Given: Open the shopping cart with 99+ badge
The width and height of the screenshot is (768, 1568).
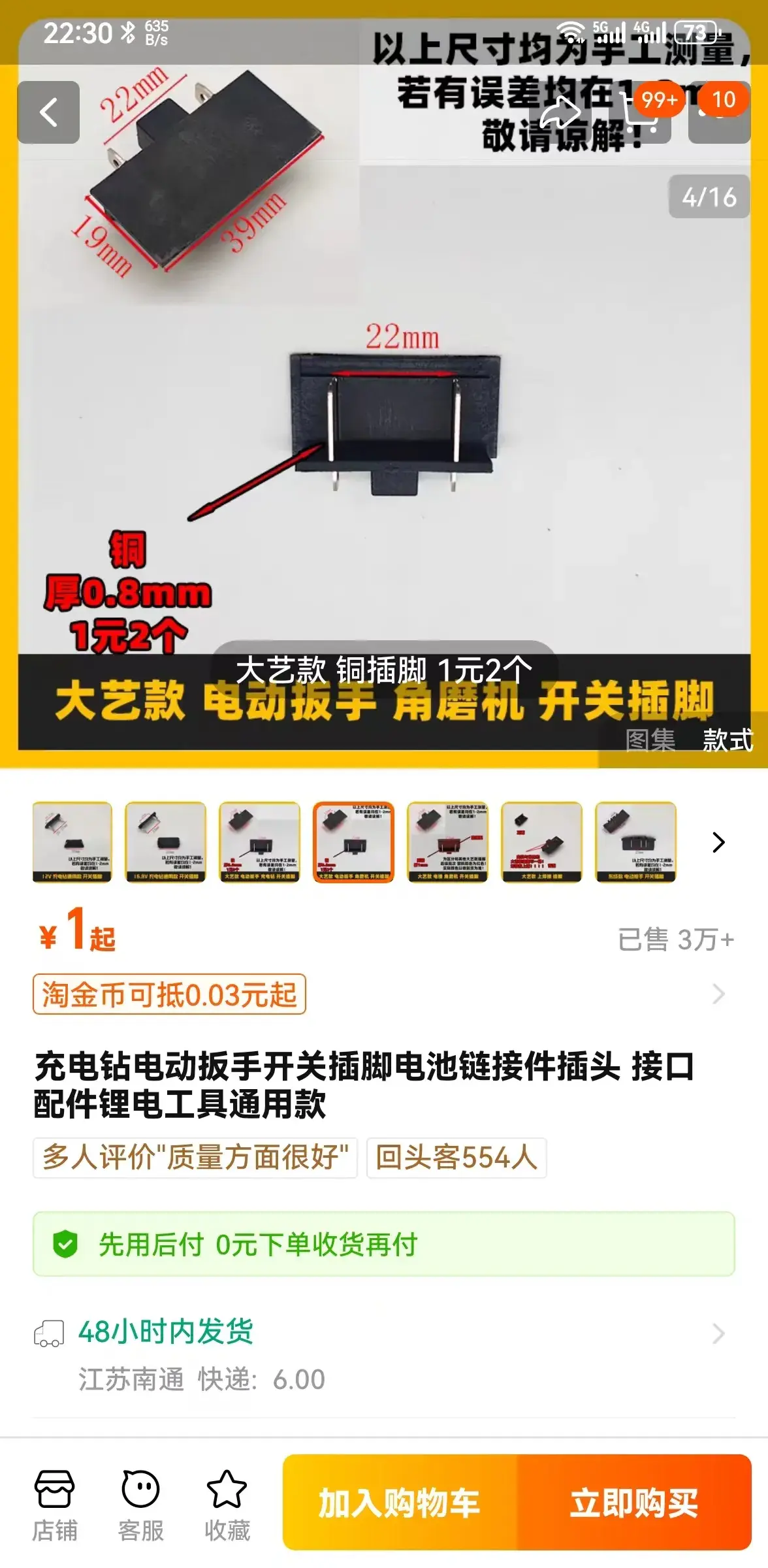Looking at the screenshot, I should pyautogui.click(x=641, y=114).
